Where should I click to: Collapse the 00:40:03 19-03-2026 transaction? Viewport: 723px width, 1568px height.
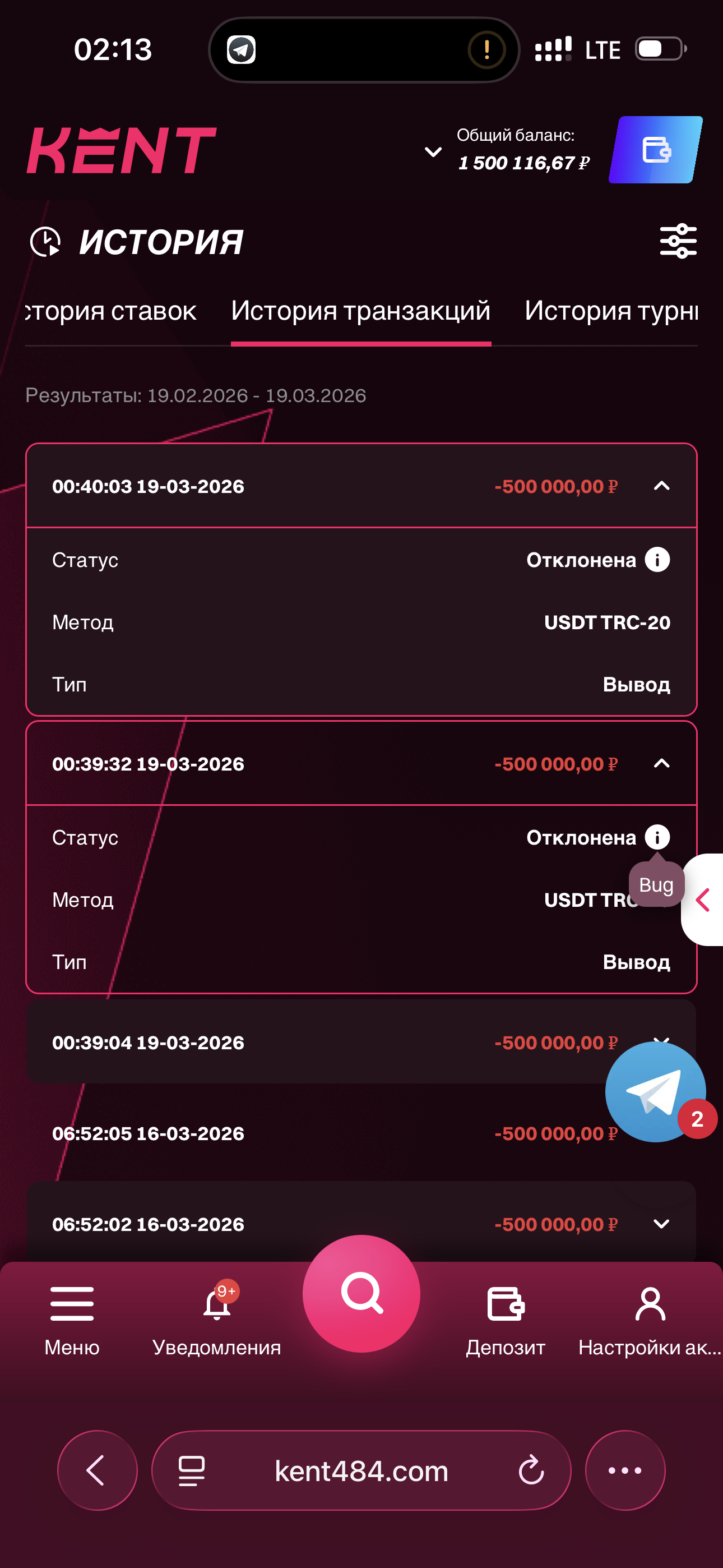pyautogui.click(x=661, y=486)
